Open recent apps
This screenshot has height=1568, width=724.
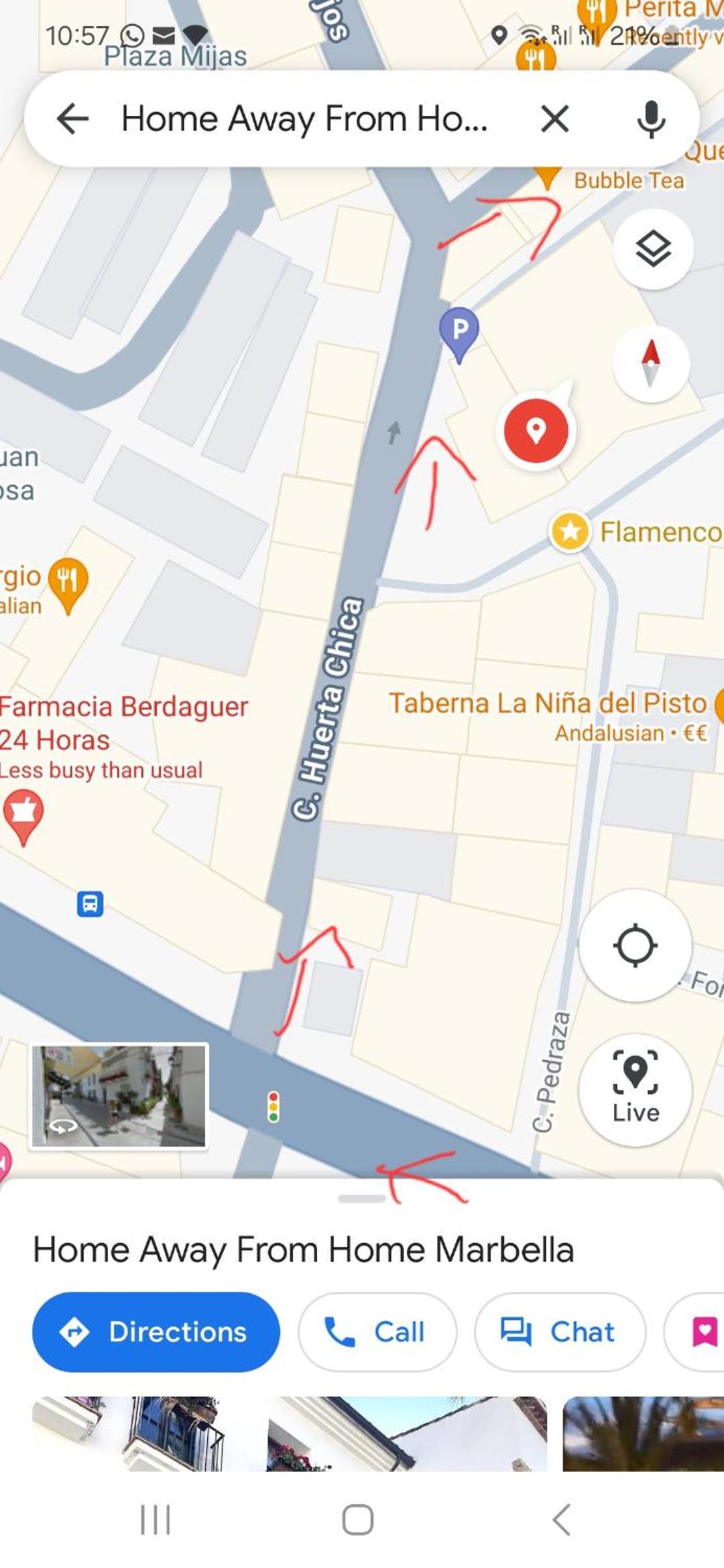click(155, 1519)
